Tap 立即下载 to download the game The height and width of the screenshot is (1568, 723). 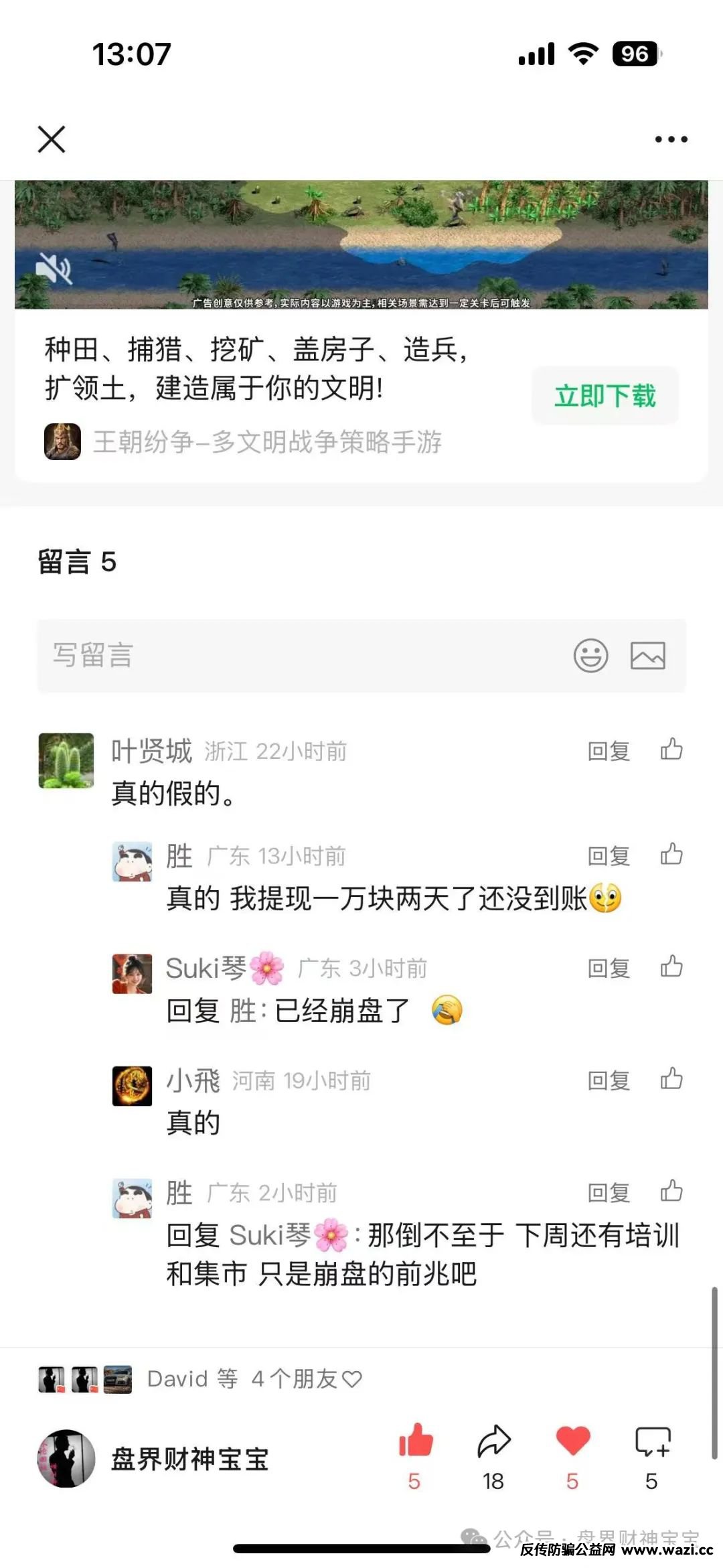click(x=605, y=396)
